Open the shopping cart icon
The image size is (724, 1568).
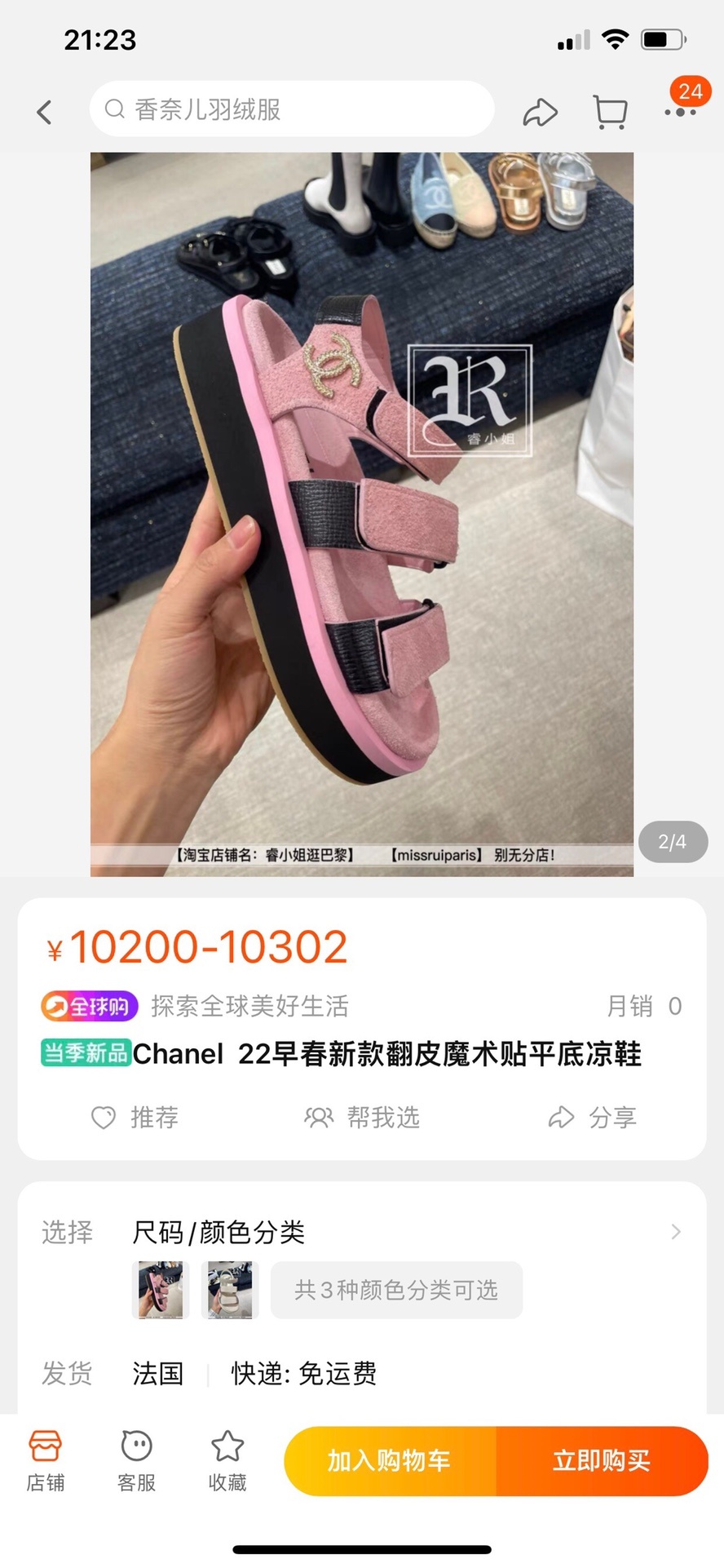610,112
